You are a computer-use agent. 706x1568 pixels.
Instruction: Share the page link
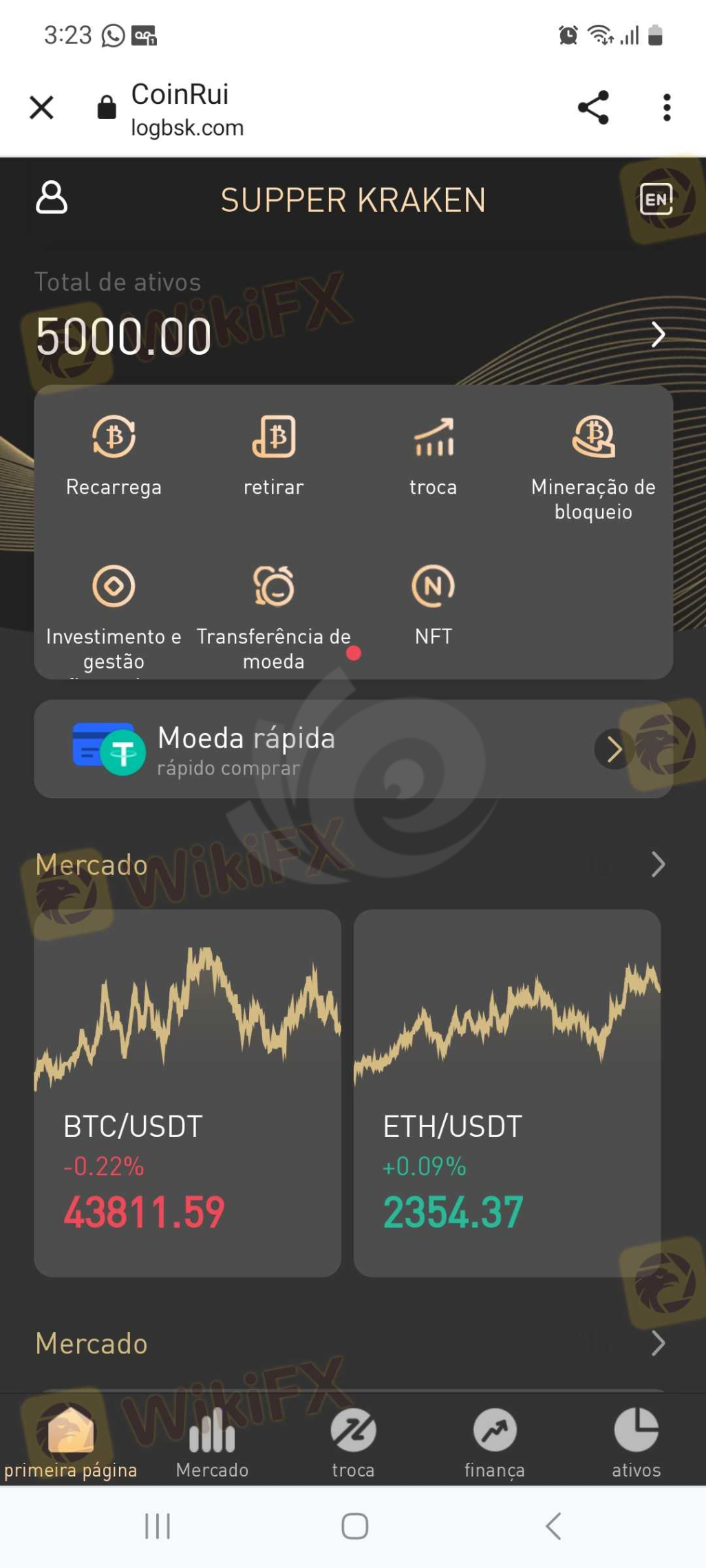point(593,107)
